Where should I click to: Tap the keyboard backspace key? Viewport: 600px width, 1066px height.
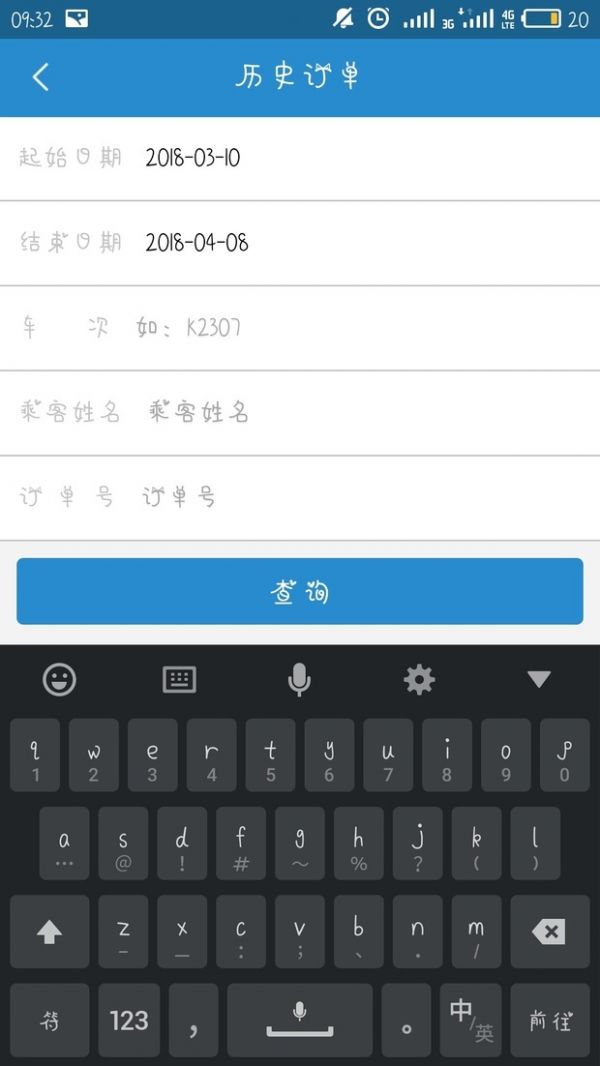549,931
